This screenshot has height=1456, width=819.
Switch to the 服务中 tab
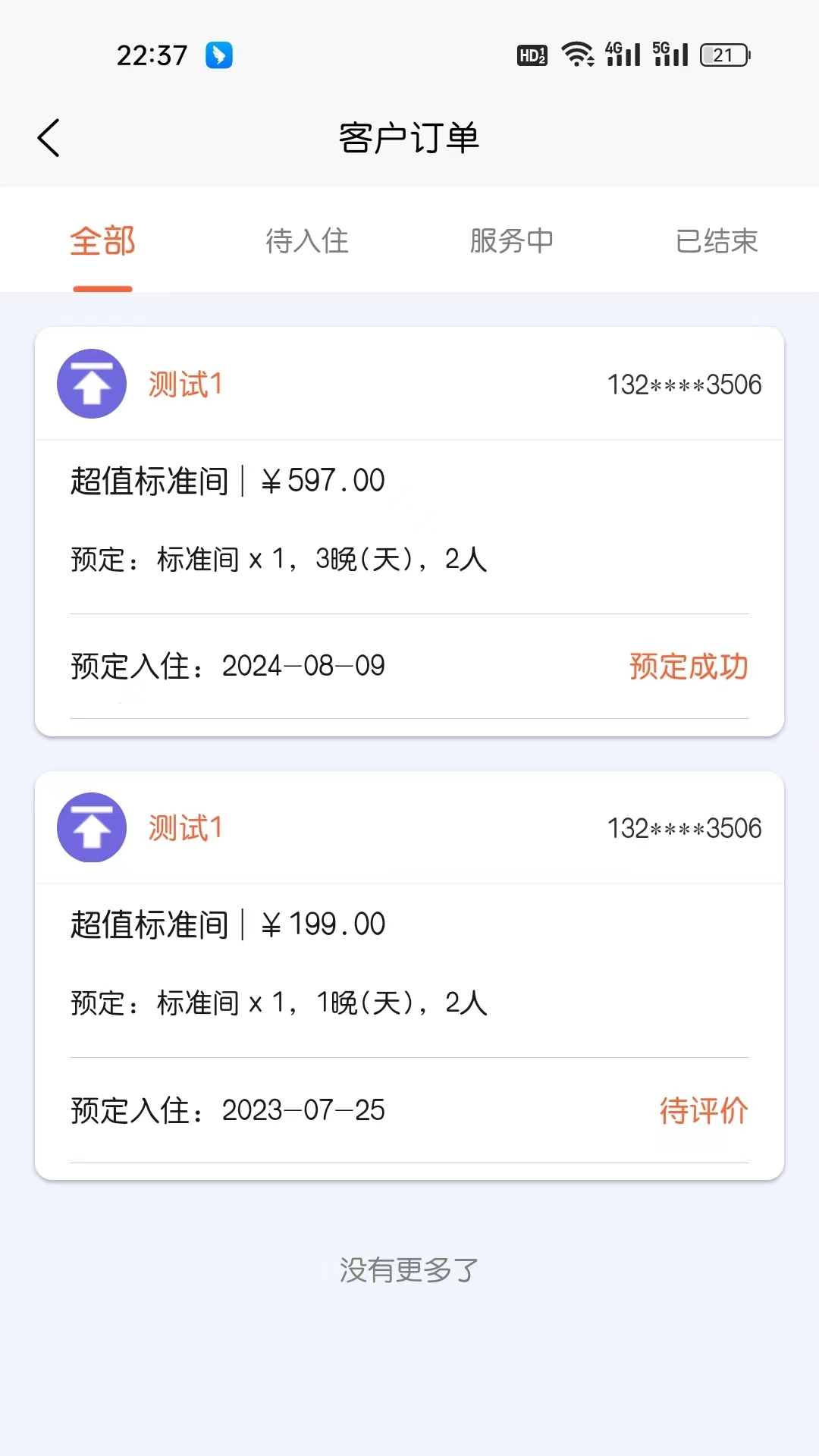click(512, 240)
